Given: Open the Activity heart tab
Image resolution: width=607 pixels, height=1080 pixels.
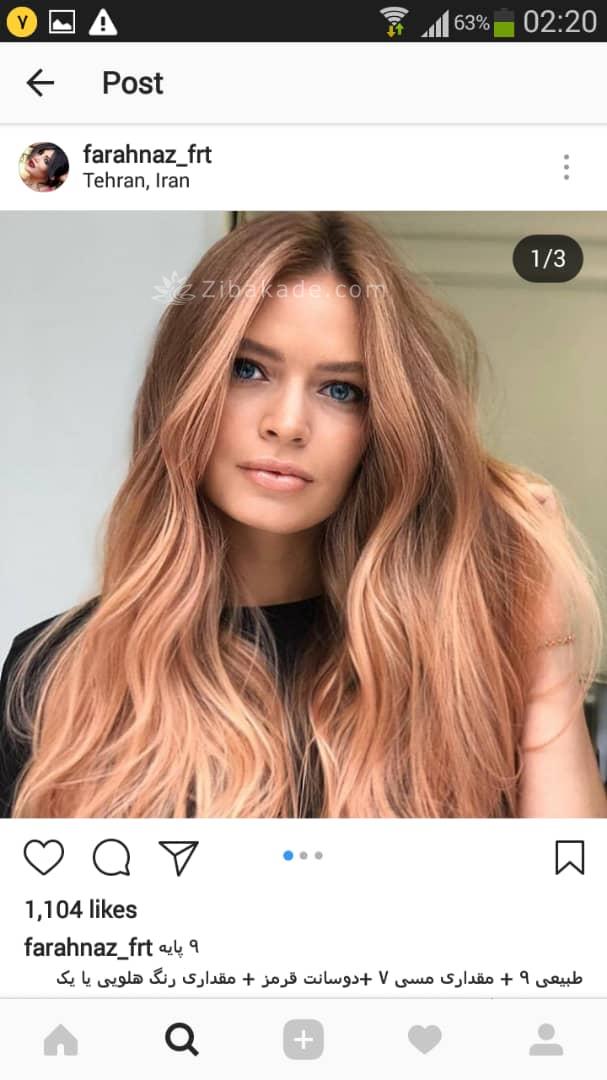Looking at the screenshot, I should pyautogui.click(x=424, y=1040).
